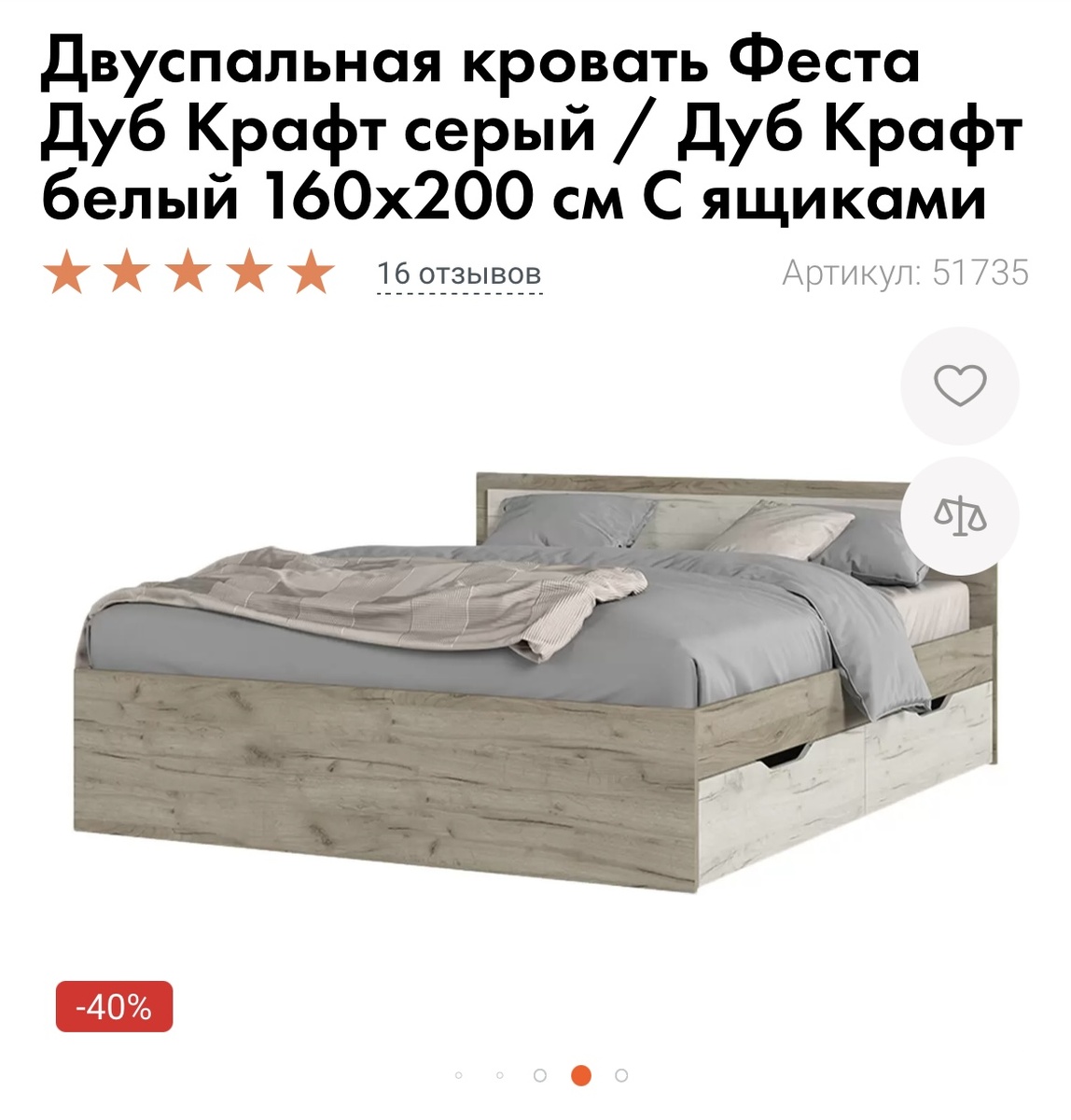The height and width of the screenshot is (1120, 1071).
Task: Add the bed to favorites with the heart
Action: pos(959,385)
